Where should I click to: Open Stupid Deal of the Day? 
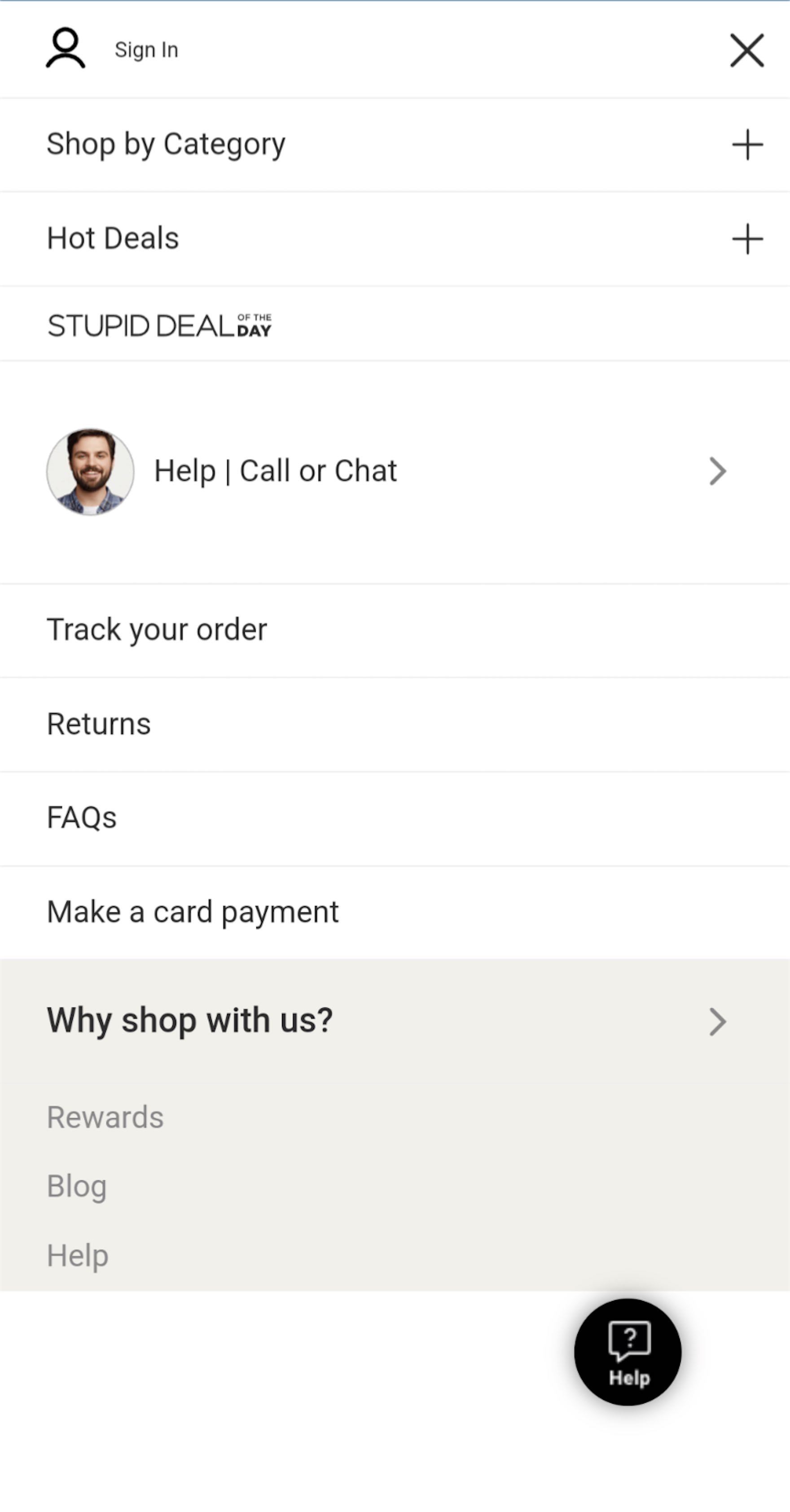pyautogui.click(x=159, y=326)
